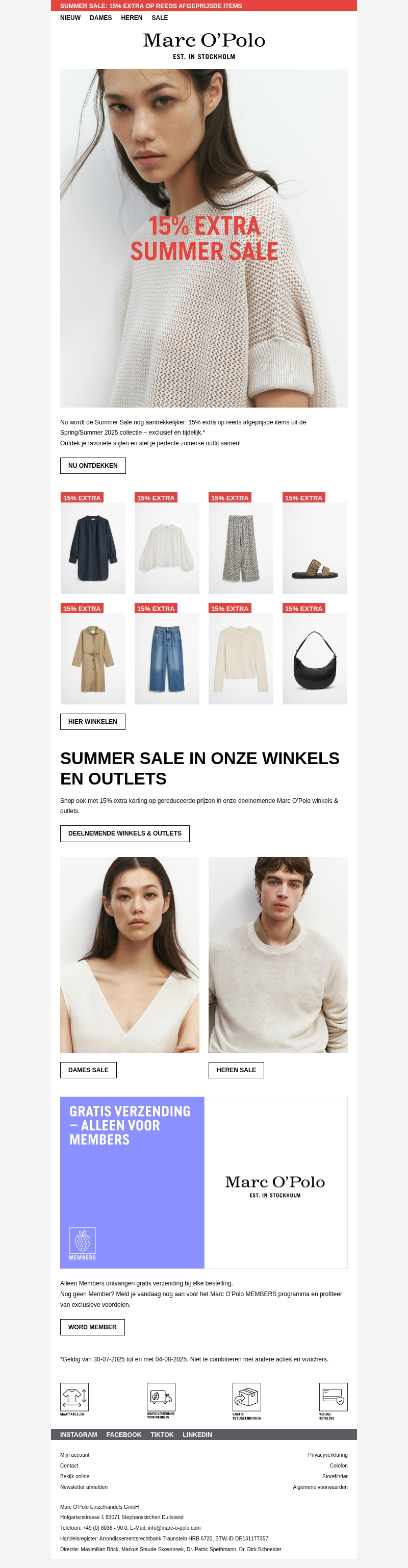The height and width of the screenshot is (1568, 408).
Task: Tap the Newsletter afmelden link
Action: pos(84,1487)
